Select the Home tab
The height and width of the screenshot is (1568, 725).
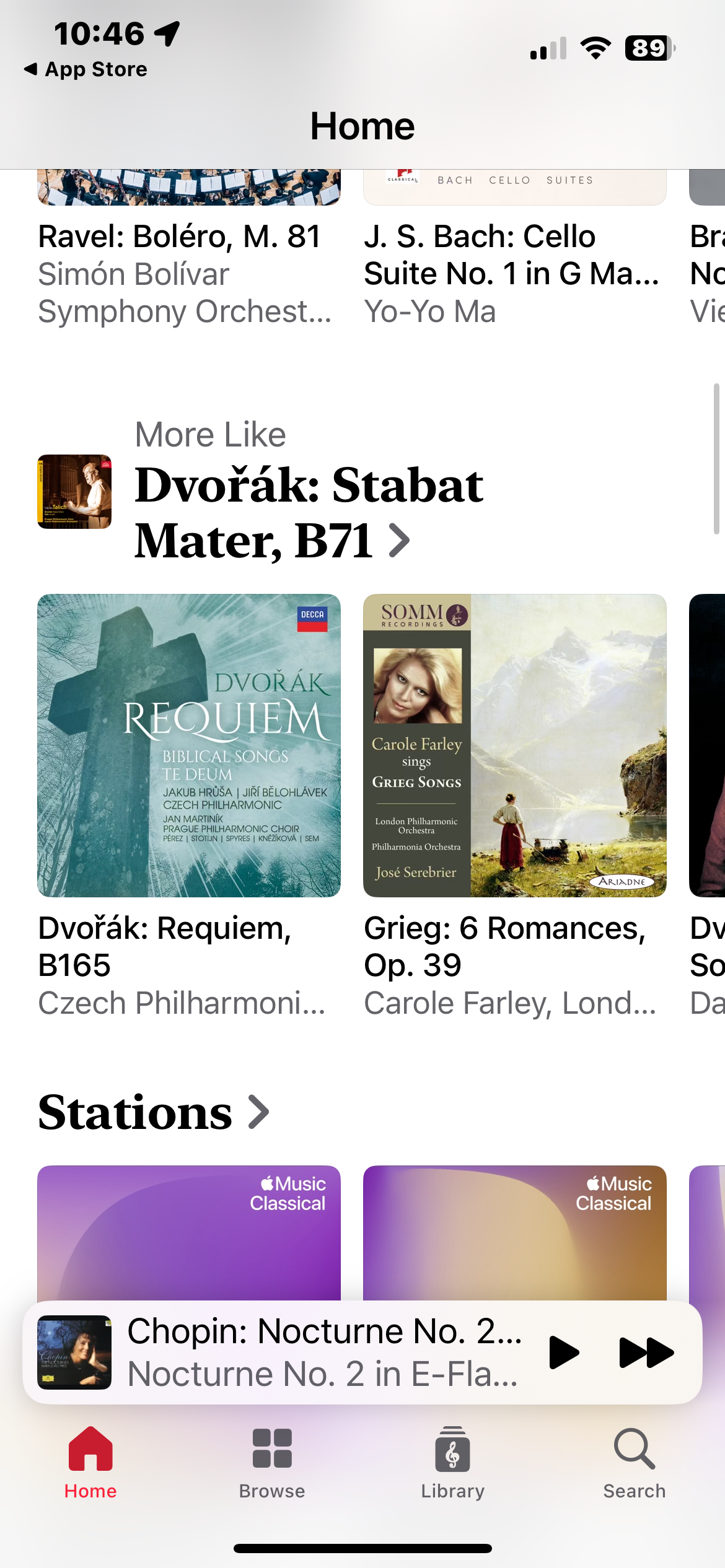click(x=90, y=1463)
